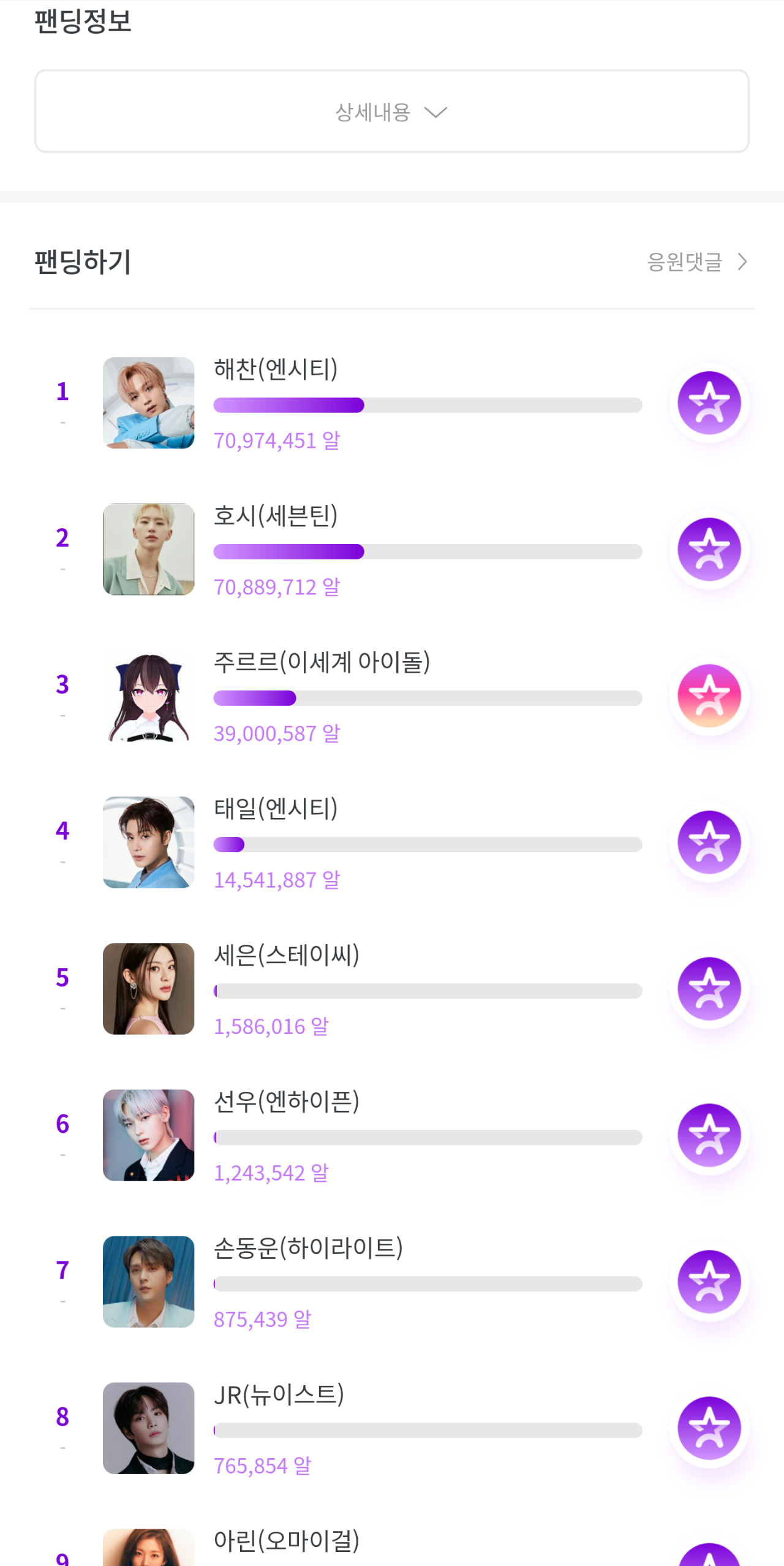Select 세은(스테이씨) profile image
This screenshot has height=1566, width=784.
[x=149, y=989]
